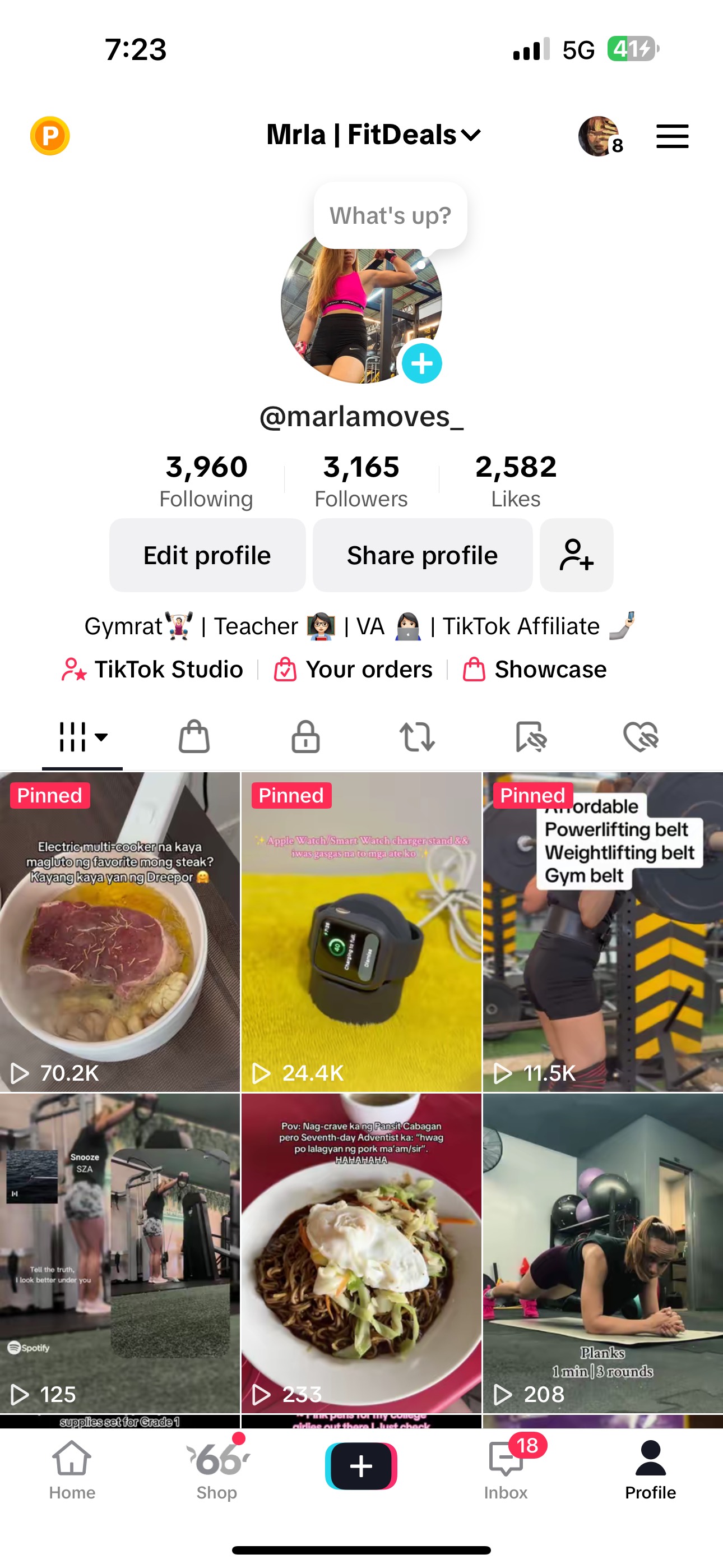Viewport: 723px width, 1568px height.
Task: Switch to the liked videos heart tab
Action: (x=641, y=737)
